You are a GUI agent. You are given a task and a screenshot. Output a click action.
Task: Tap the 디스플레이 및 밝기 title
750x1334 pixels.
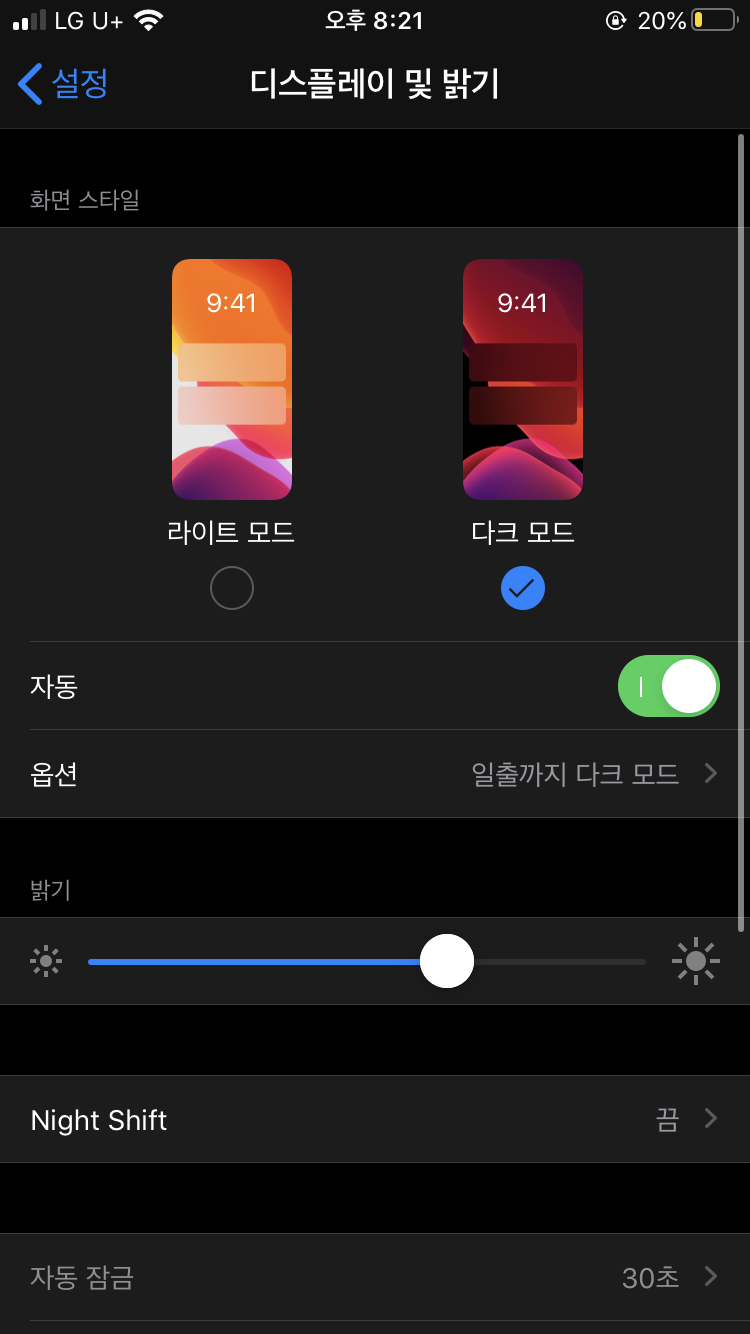tap(375, 85)
